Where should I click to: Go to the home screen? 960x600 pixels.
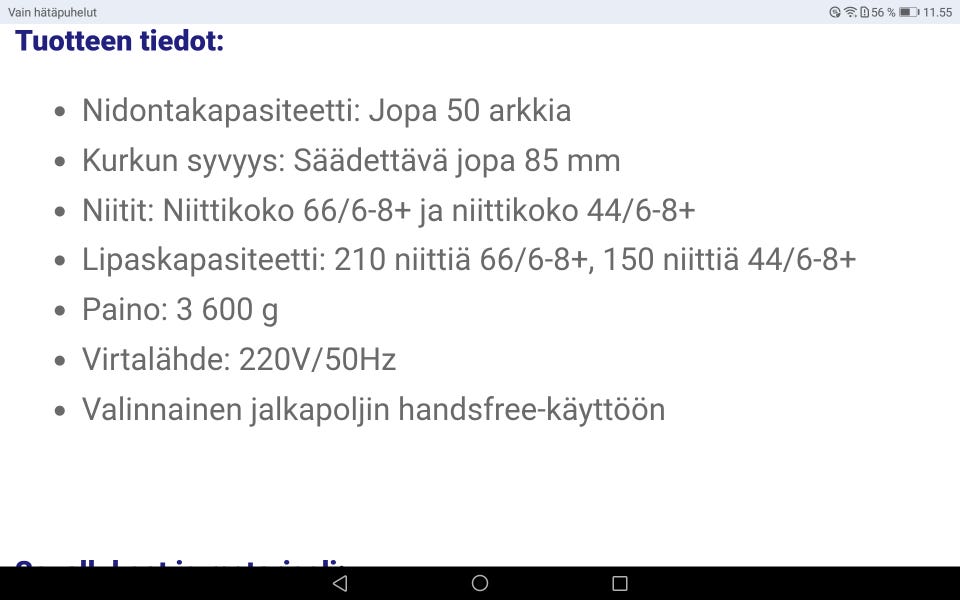(479, 583)
